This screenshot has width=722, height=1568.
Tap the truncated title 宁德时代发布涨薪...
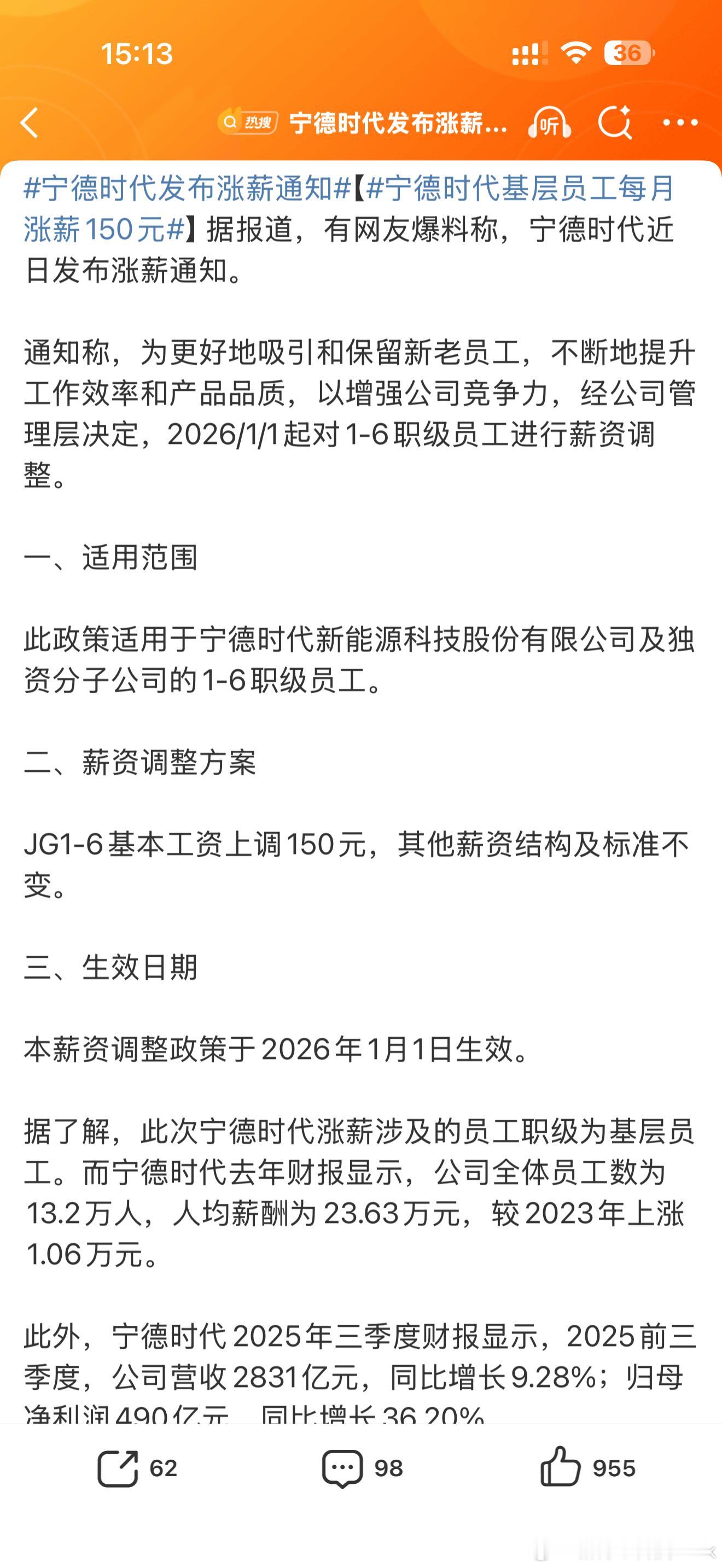(395, 122)
